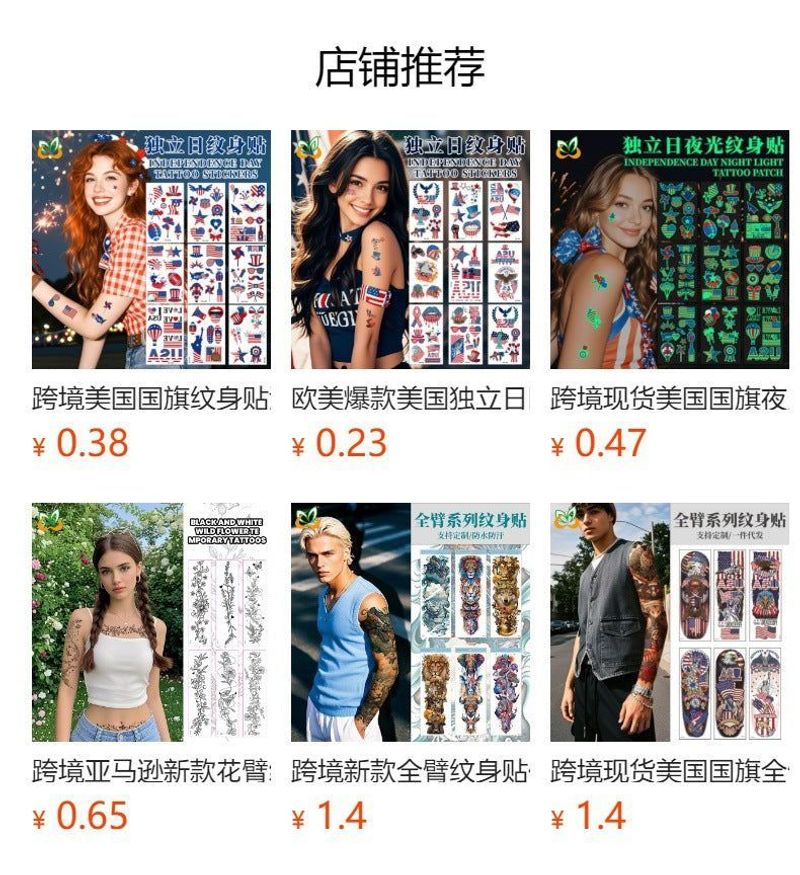Image resolution: width=800 pixels, height=875 pixels.
Task: Click the 店铺推荐 page heading
Action: [400, 63]
